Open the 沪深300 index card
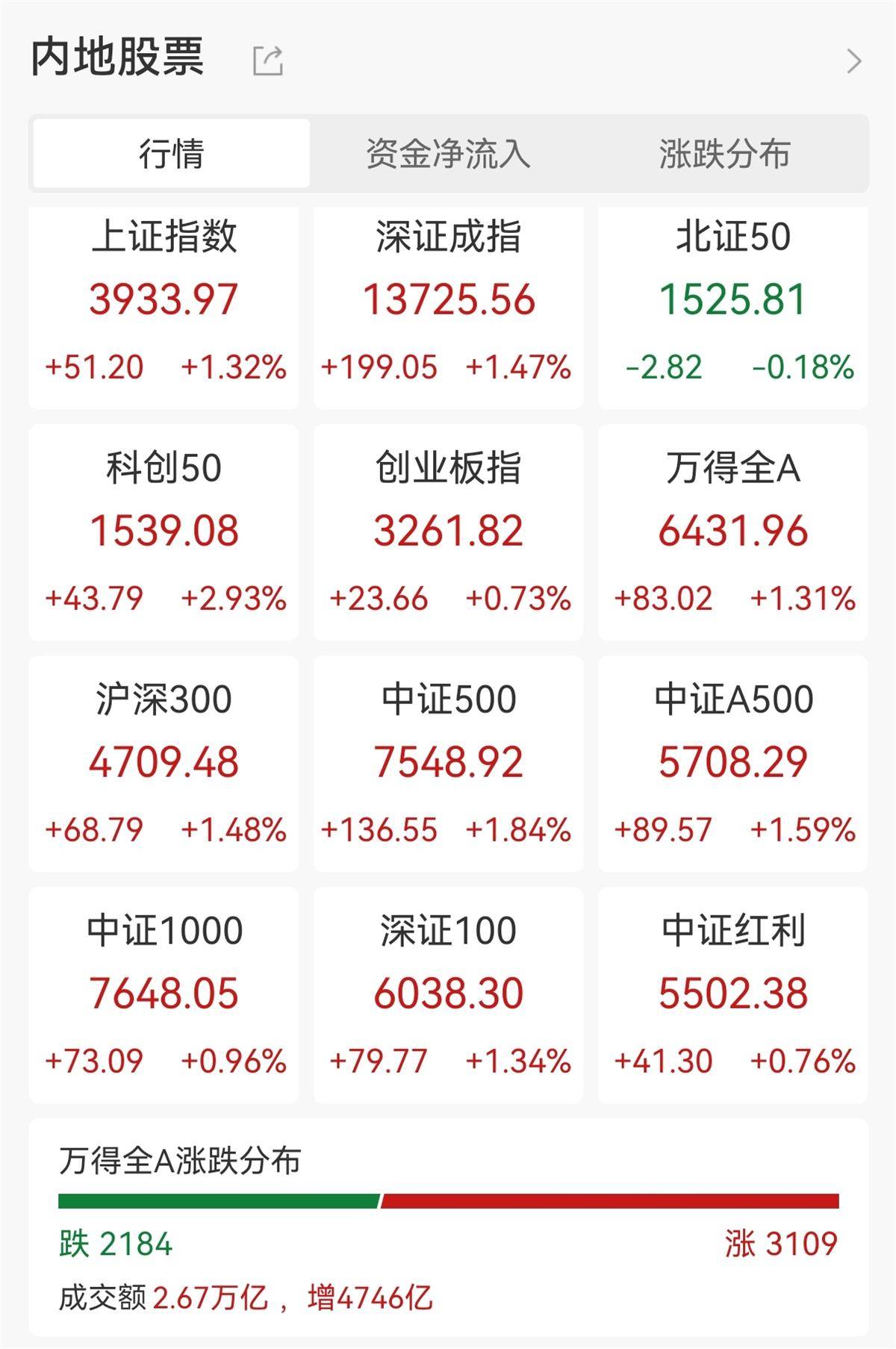 164,764
